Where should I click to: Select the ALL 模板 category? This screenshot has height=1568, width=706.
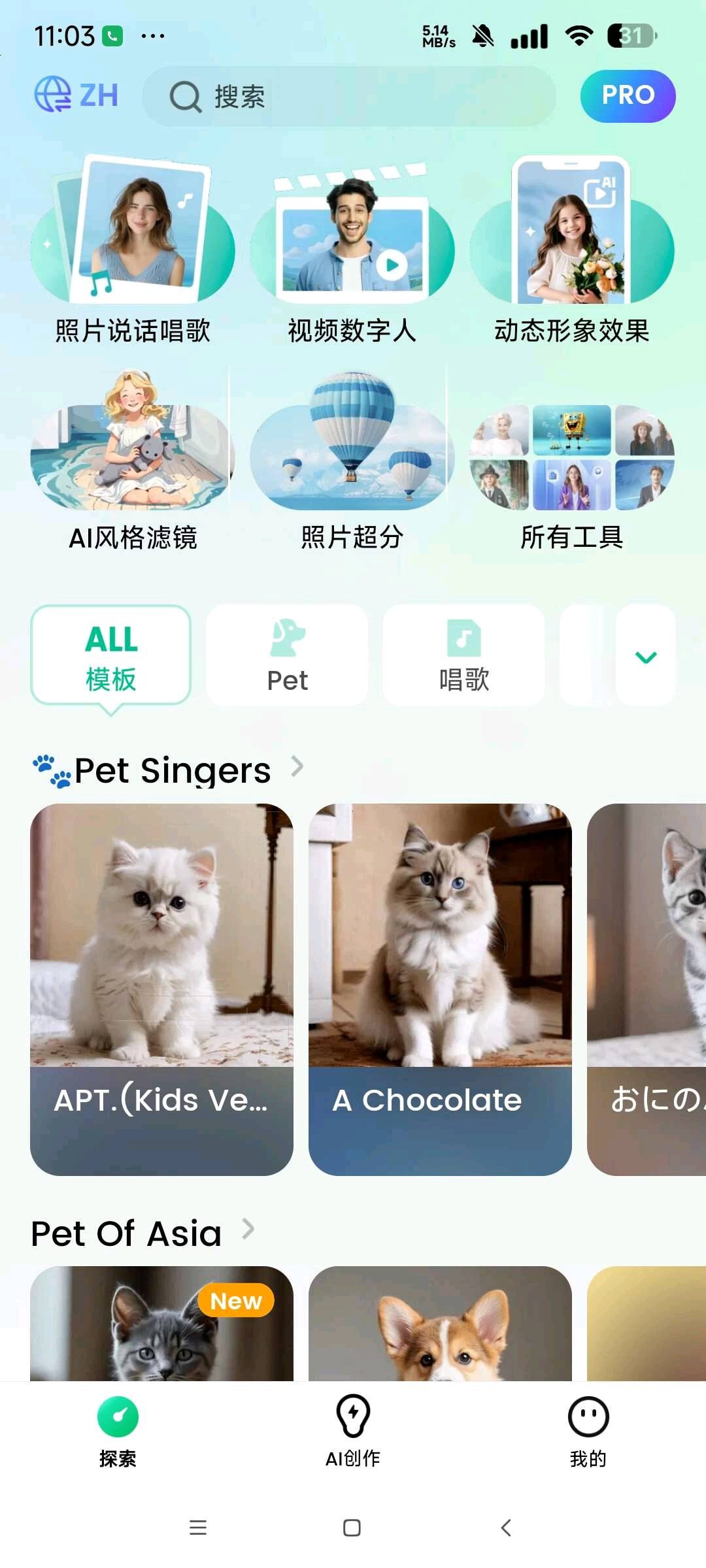point(110,657)
